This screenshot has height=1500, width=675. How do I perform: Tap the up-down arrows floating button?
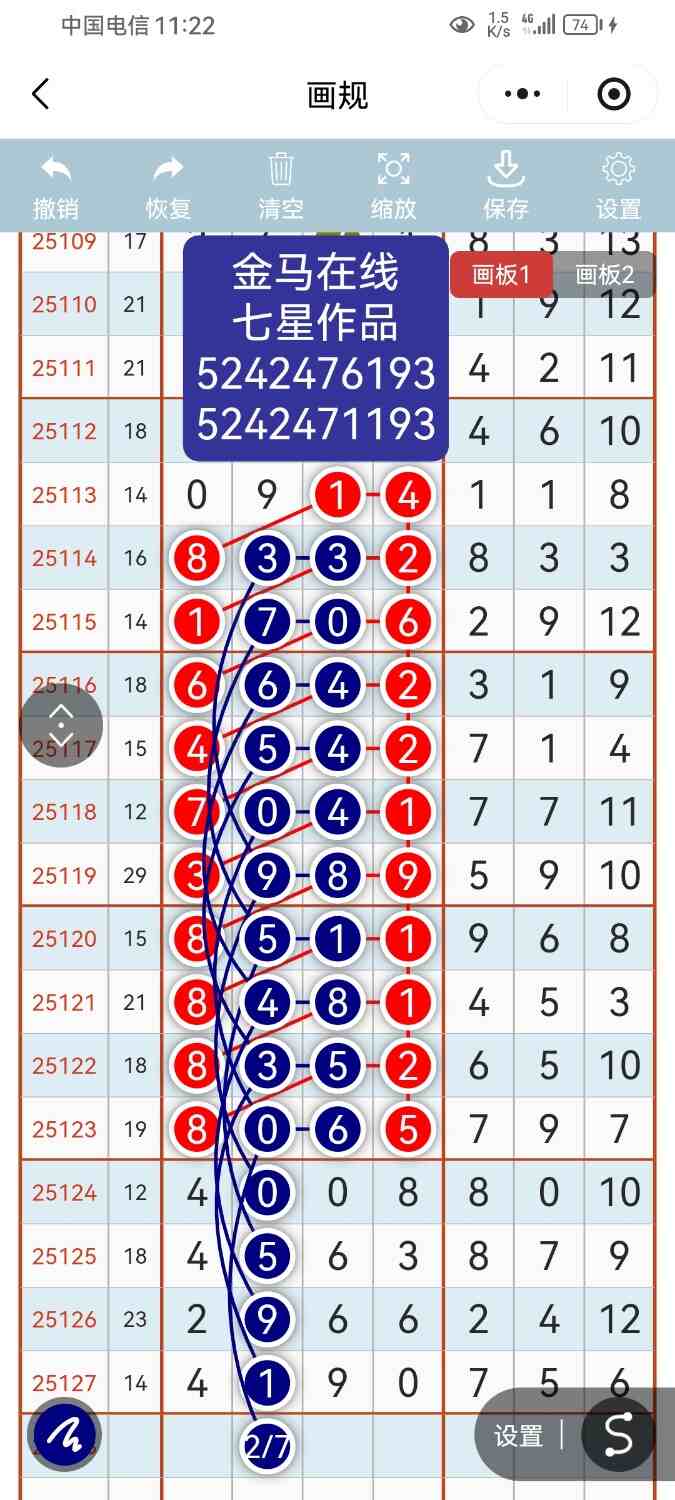61,726
